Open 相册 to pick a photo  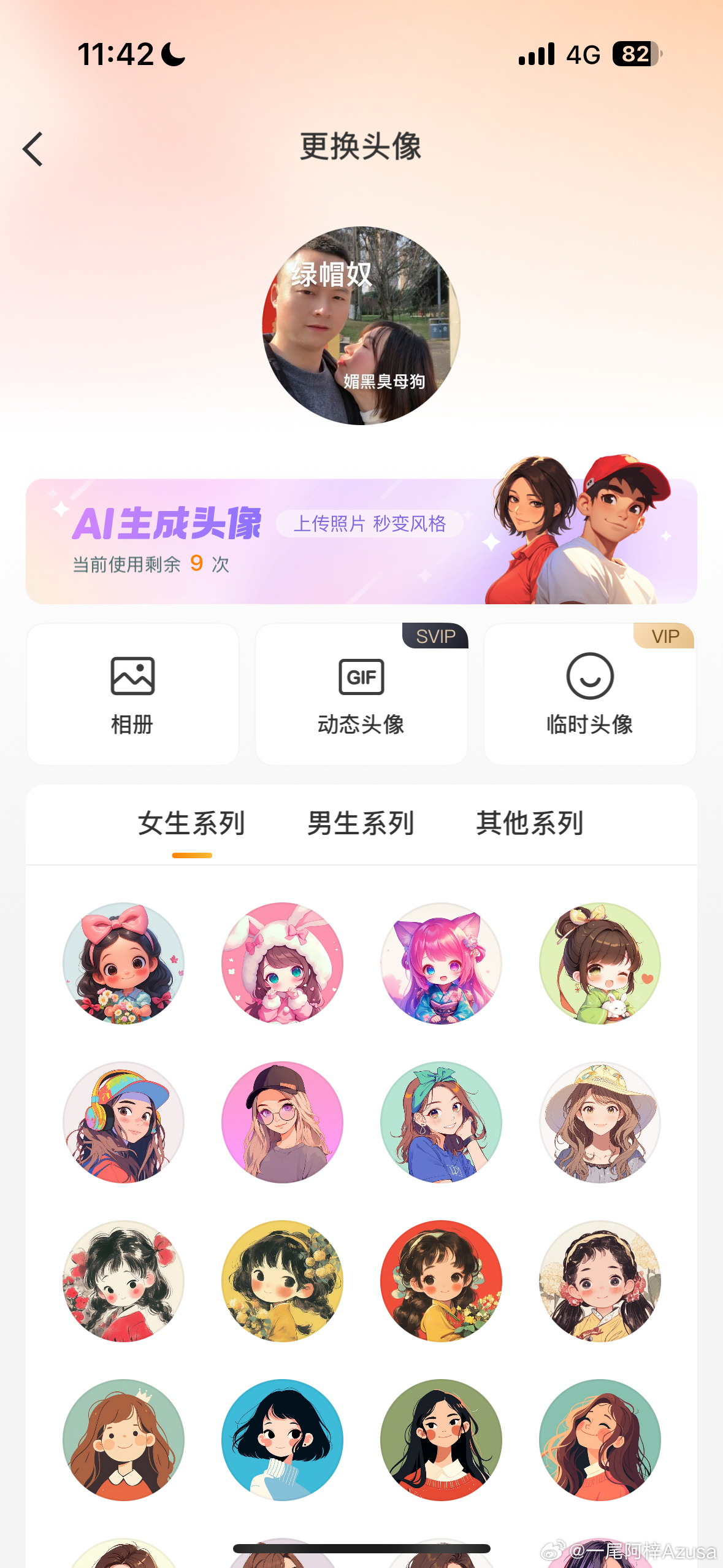(132, 694)
